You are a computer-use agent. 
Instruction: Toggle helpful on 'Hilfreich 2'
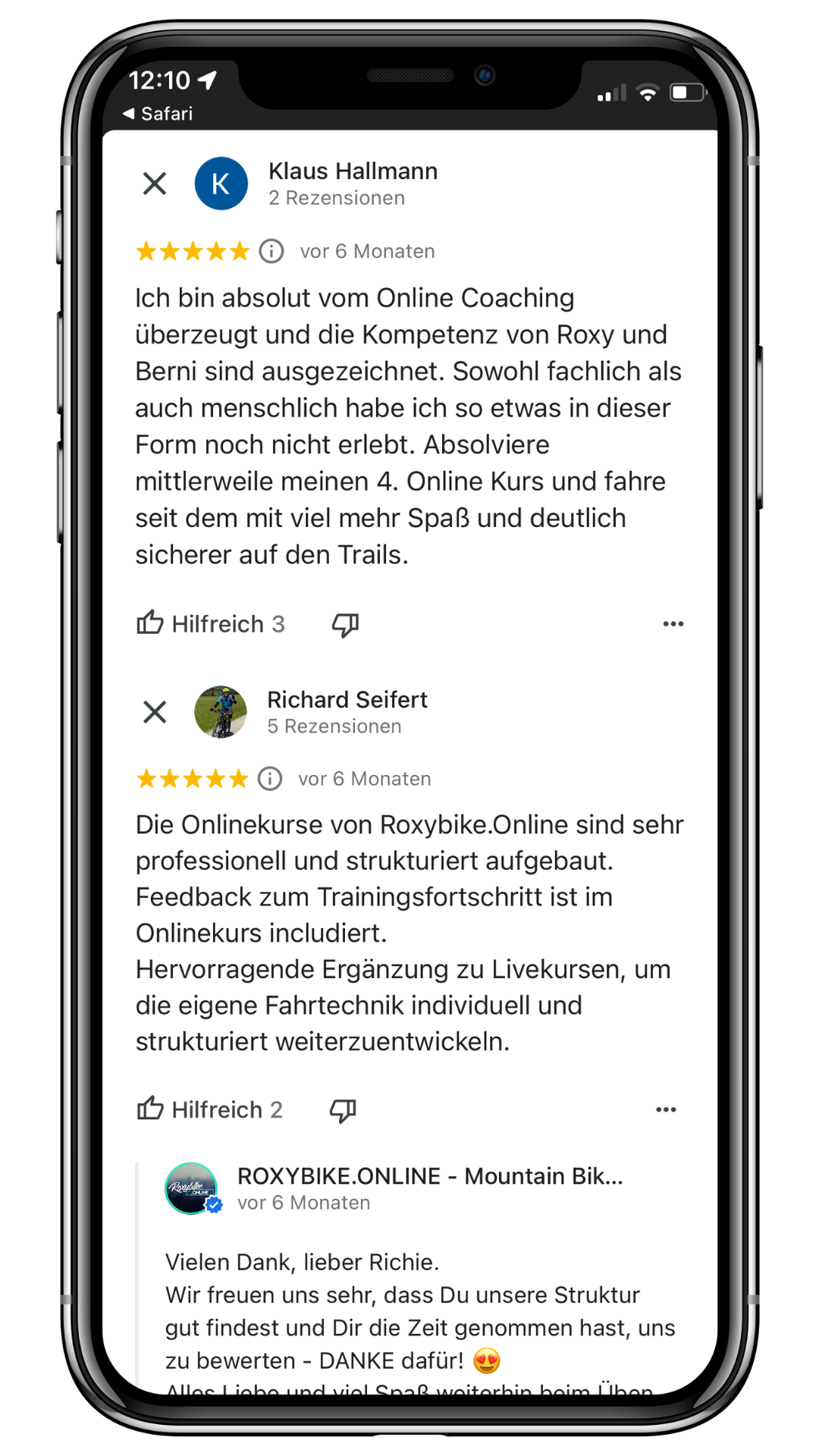(x=209, y=1109)
